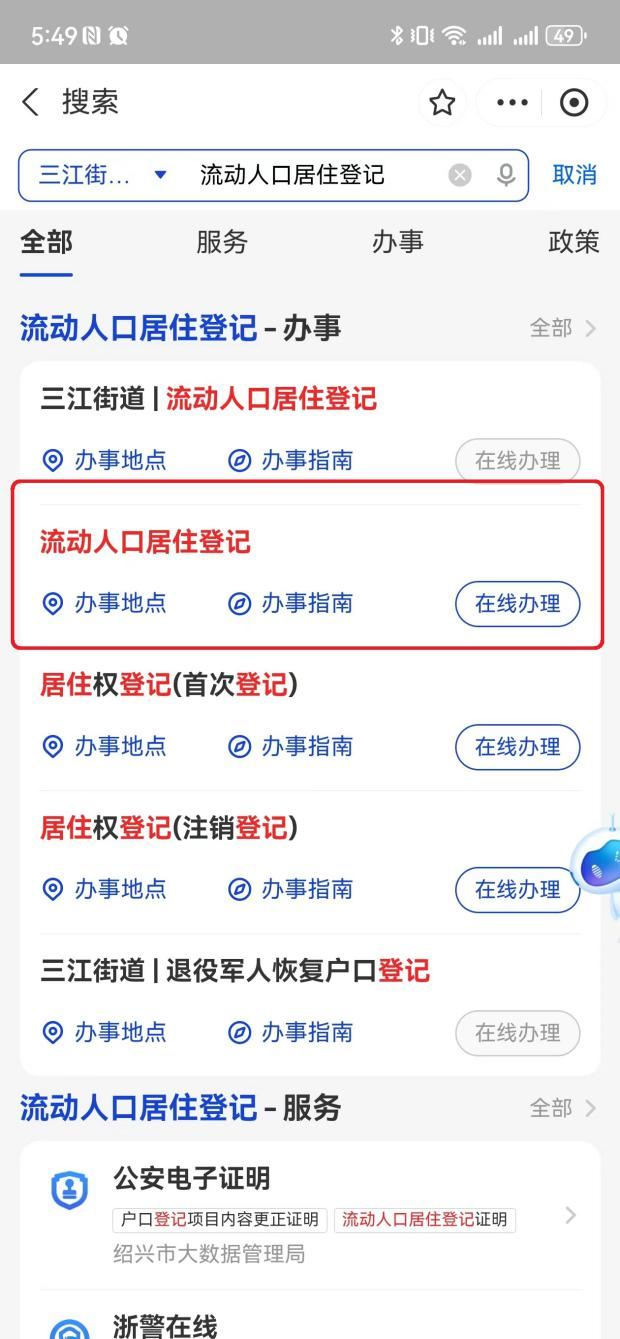Go back from the search page
The image size is (620, 1339).
tap(31, 102)
